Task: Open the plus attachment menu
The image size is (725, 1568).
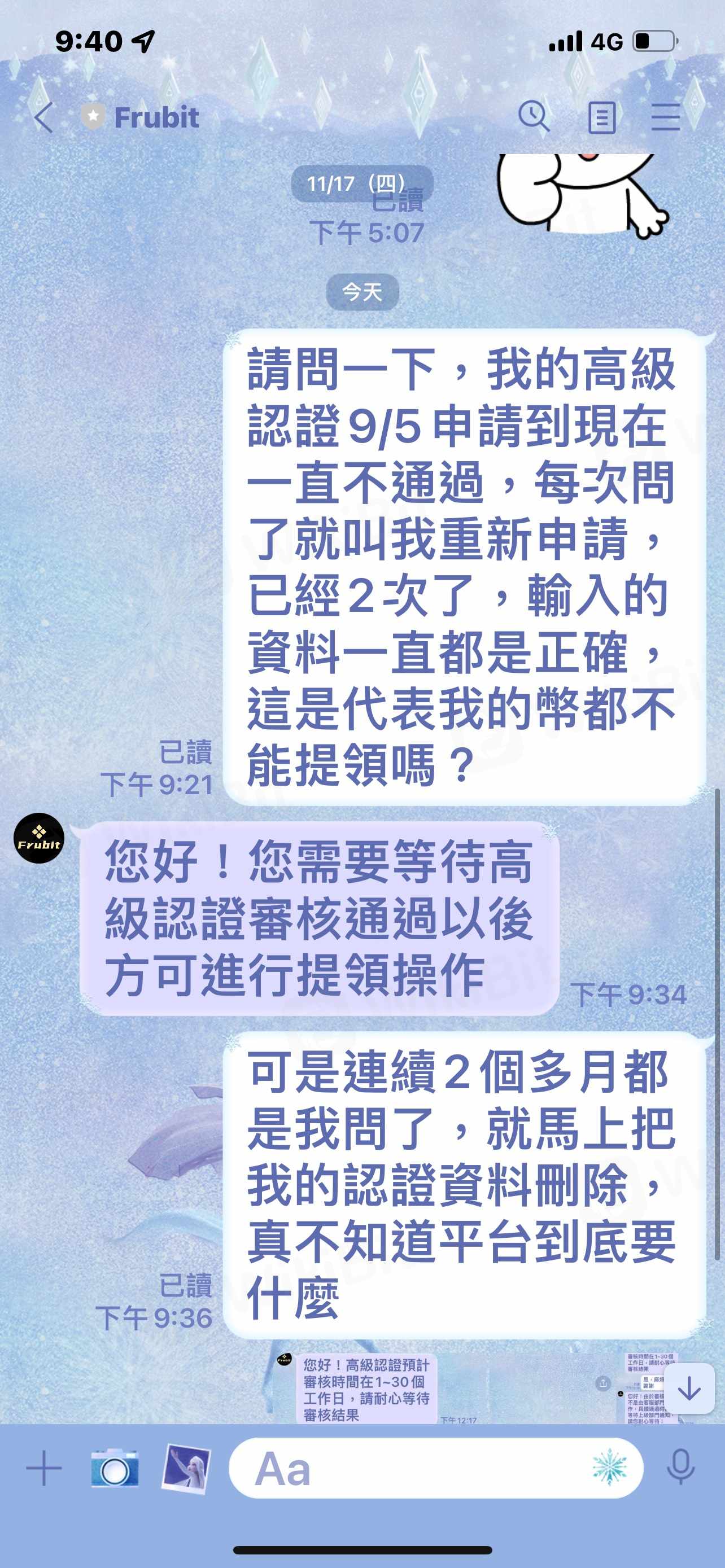Action: 44,1468
